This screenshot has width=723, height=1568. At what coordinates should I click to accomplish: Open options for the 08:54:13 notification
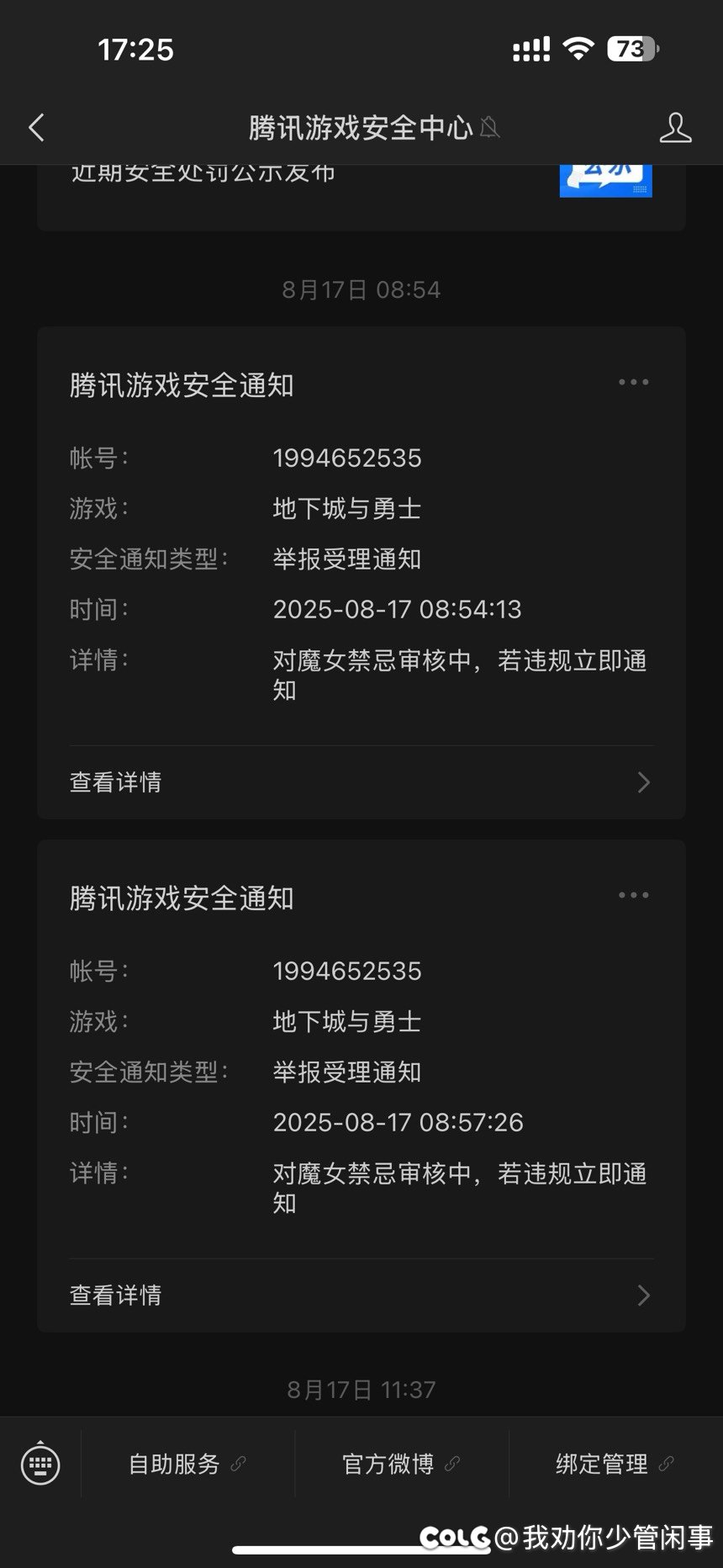(x=633, y=383)
